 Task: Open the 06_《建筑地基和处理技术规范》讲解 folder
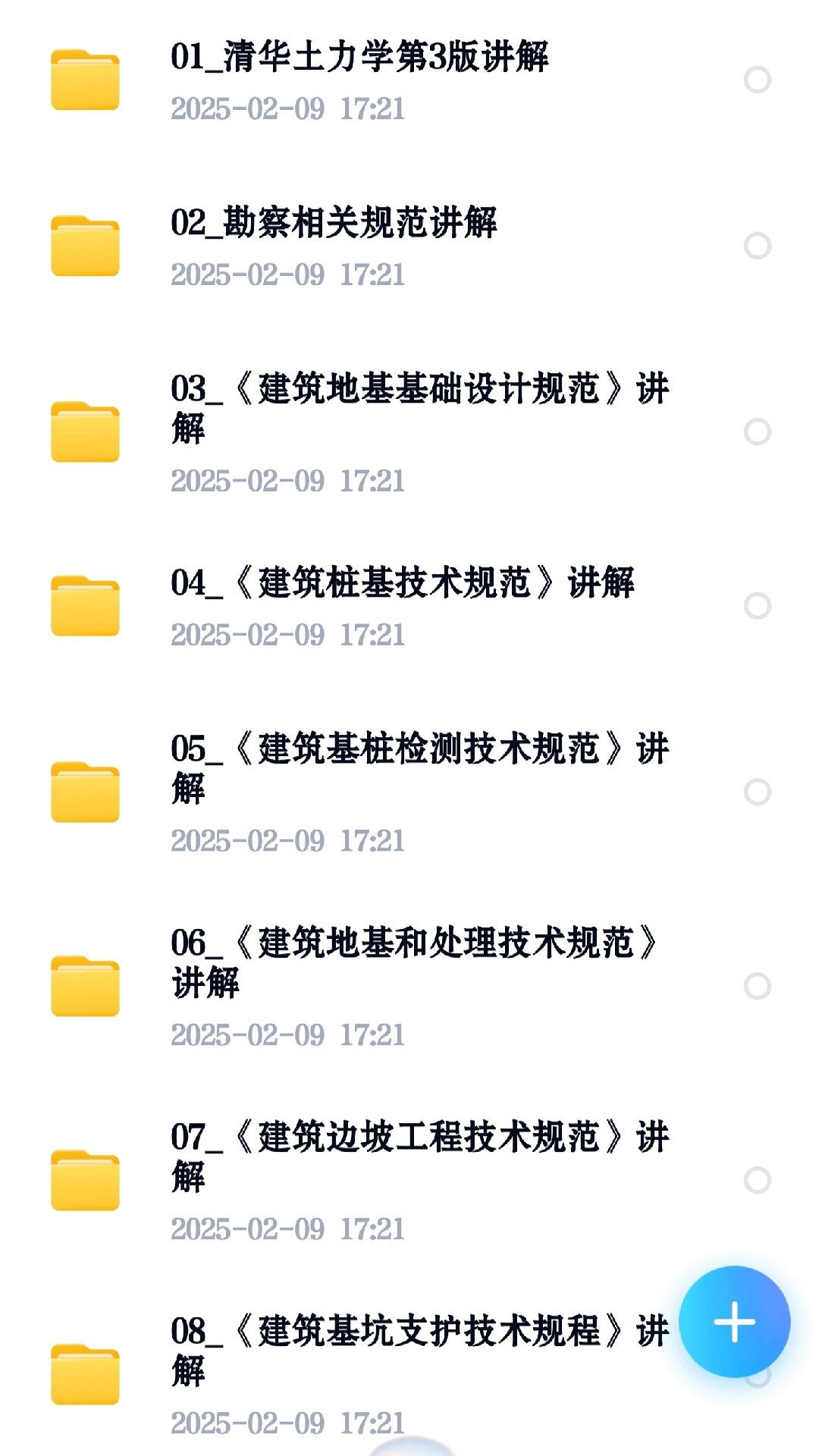pyautogui.click(x=413, y=962)
